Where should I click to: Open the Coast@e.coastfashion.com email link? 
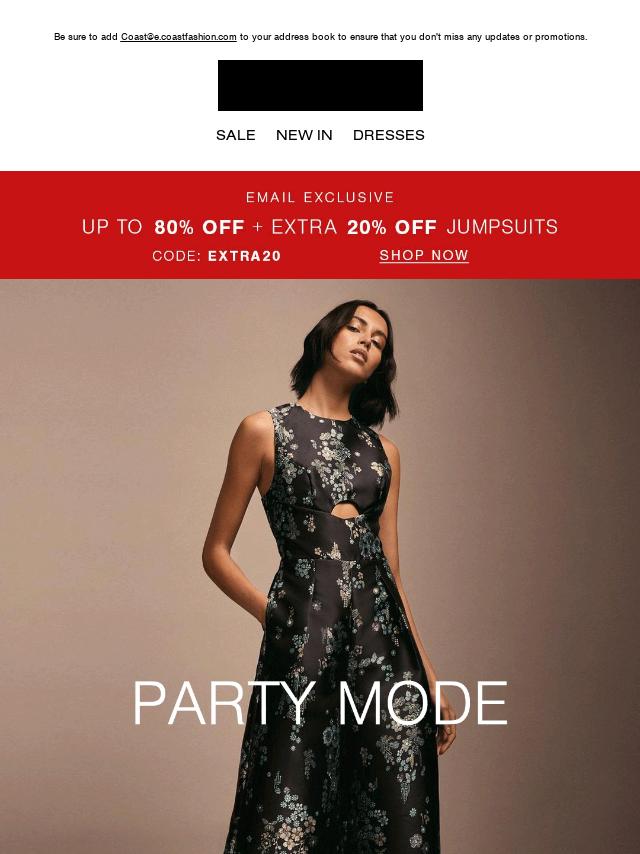click(x=178, y=37)
